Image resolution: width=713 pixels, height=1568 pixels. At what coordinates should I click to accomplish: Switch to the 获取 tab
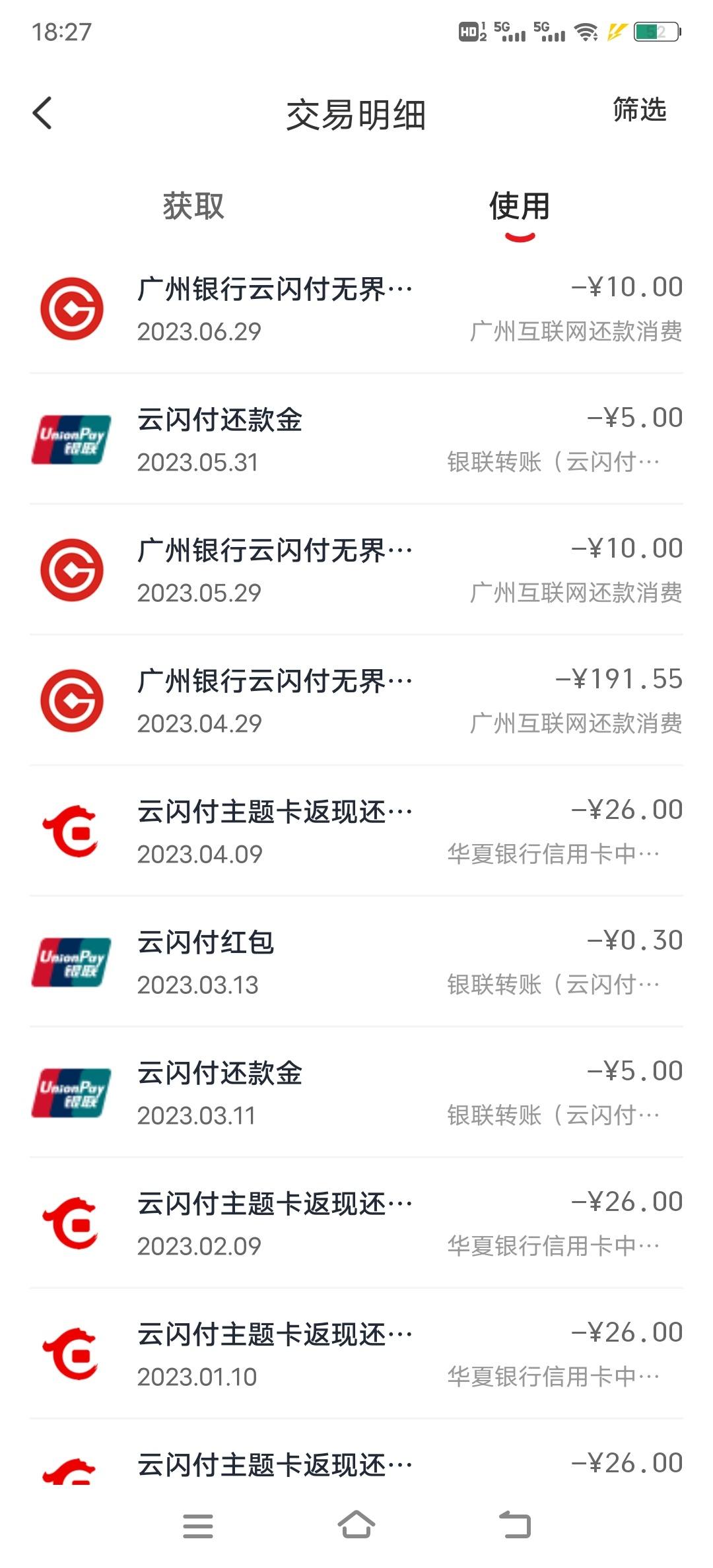[193, 206]
